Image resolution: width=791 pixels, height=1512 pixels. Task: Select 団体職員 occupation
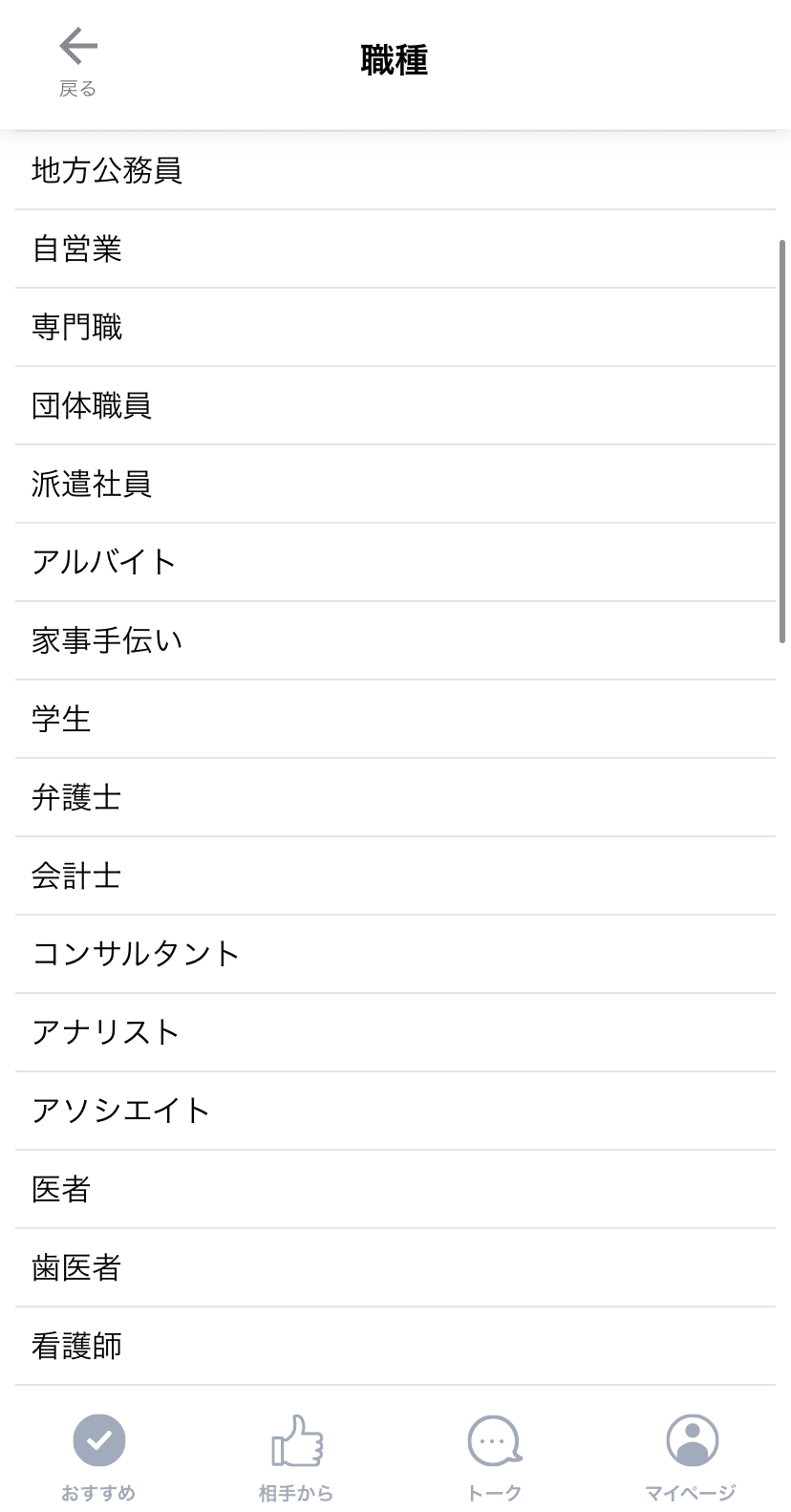(92, 405)
